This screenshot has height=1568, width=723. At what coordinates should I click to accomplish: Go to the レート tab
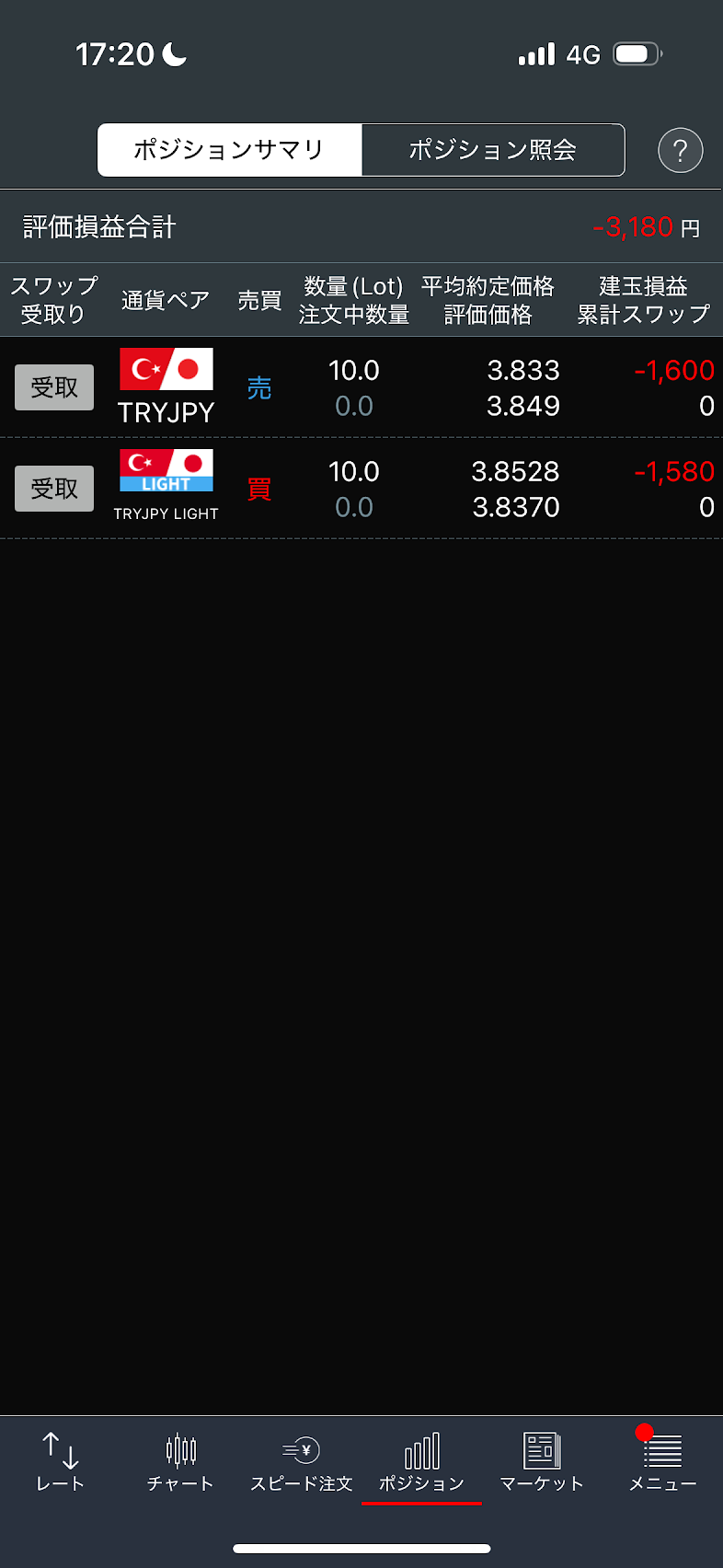click(x=60, y=1461)
